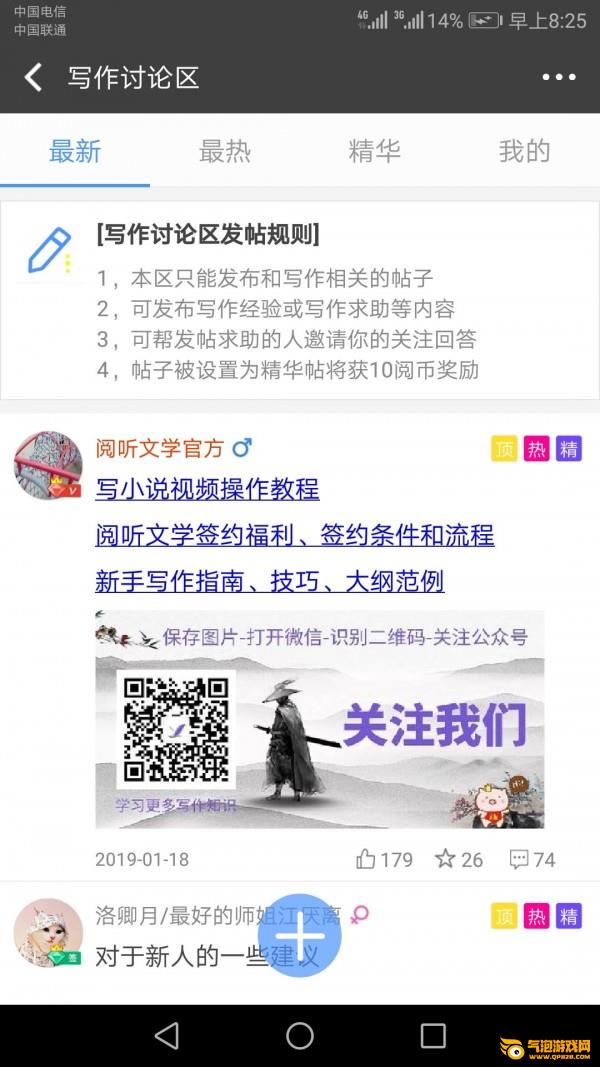
Task: View 阅听文学官方 avatar profile
Action: tap(48, 466)
